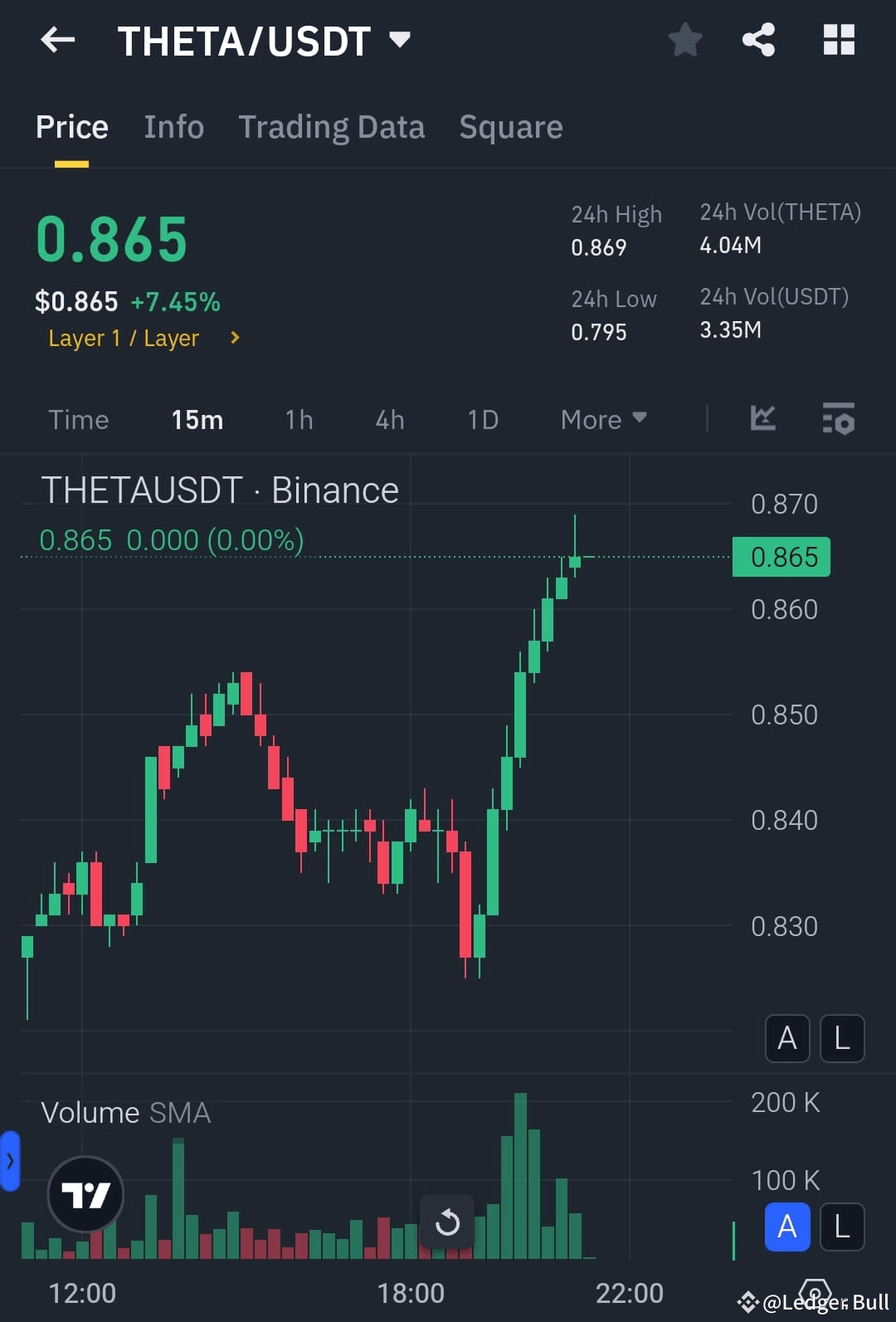Tap the back arrow to exit the pair
The height and width of the screenshot is (1322, 896).
[57, 40]
